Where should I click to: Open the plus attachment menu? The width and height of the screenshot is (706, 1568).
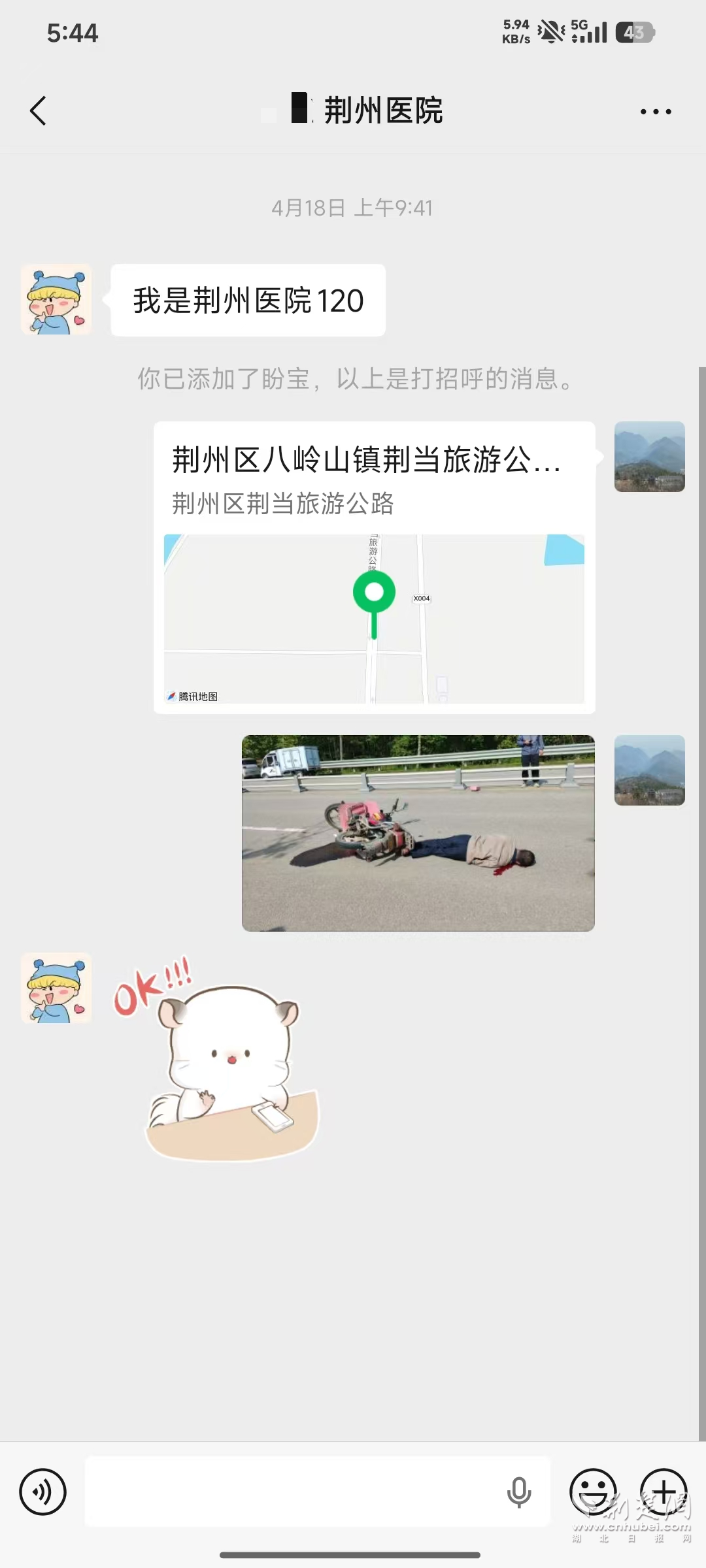663,1492
